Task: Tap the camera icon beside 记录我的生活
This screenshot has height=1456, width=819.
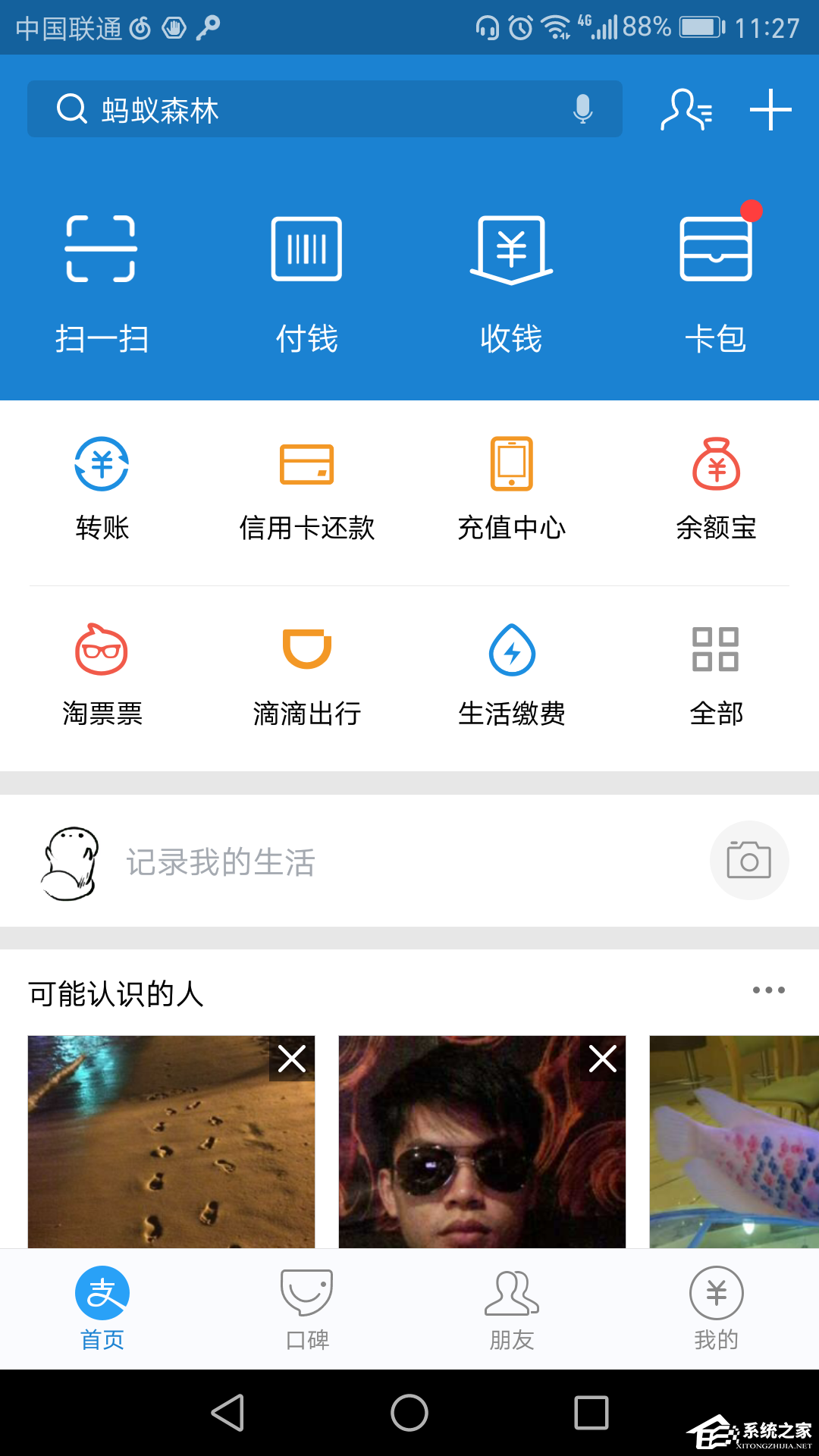Action: 749,861
